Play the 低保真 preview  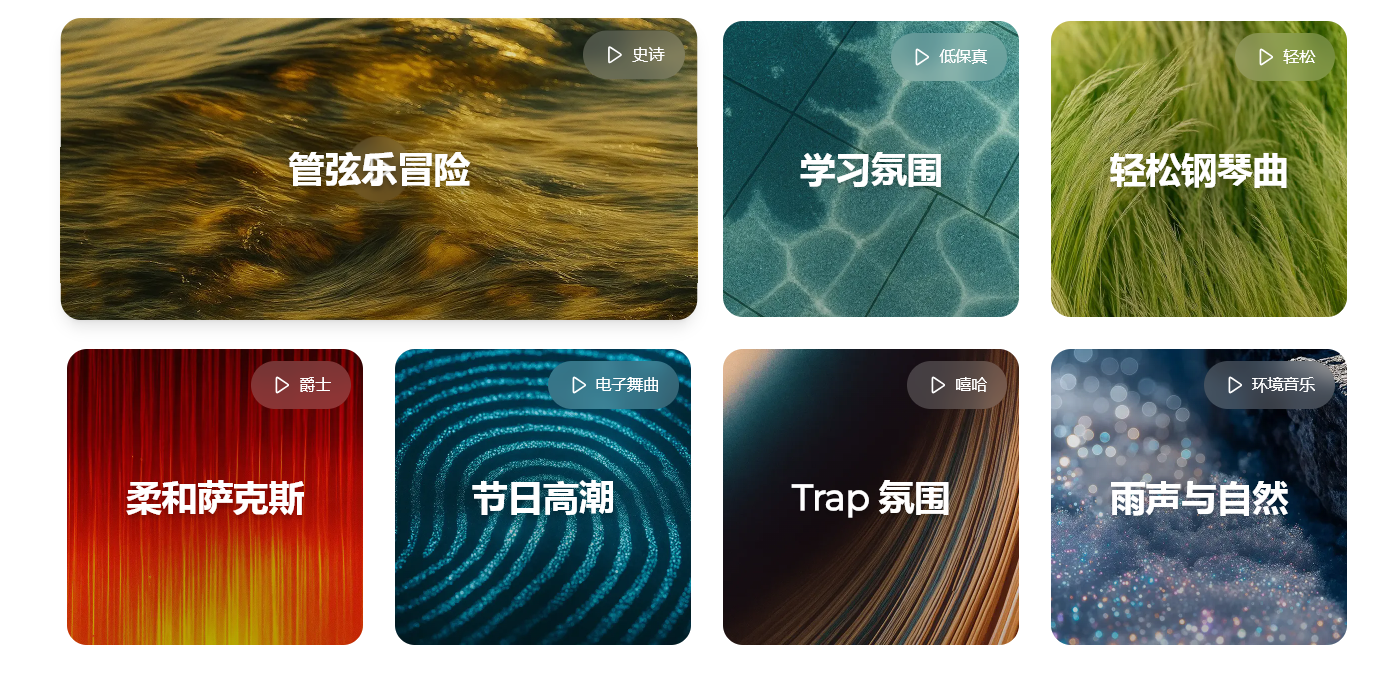coord(949,57)
